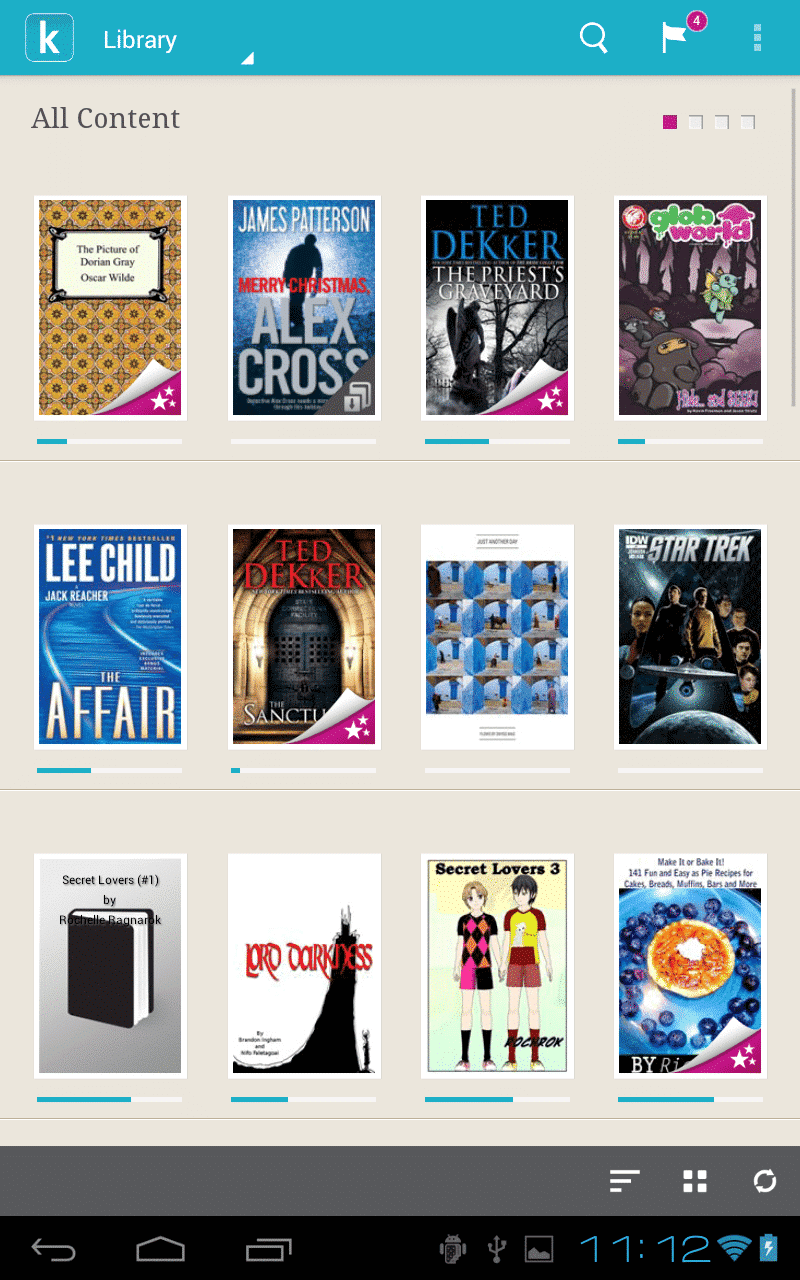Switch the grid view layout
The width and height of the screenshot is (800, 1280).
(x=695, y=1181)
